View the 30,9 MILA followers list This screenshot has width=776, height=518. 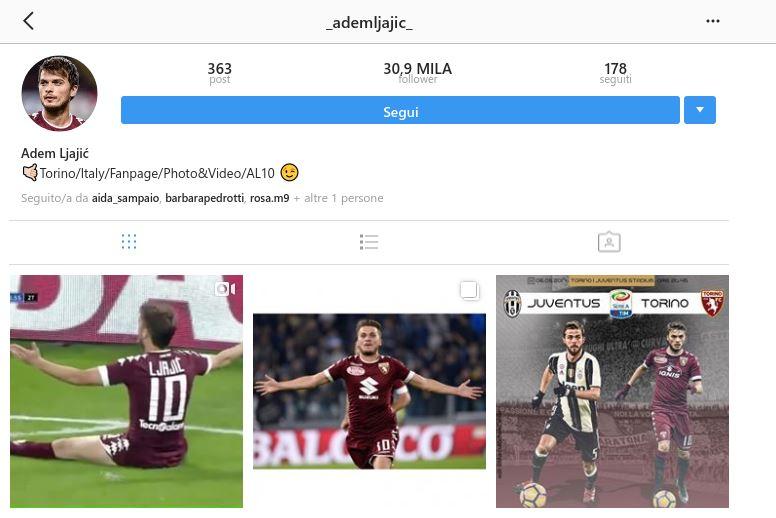coord(417,73)
